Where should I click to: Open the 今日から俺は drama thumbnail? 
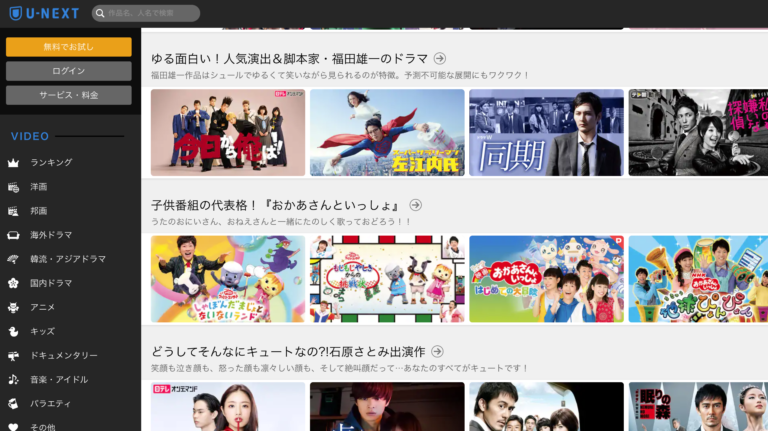[228, 132]
